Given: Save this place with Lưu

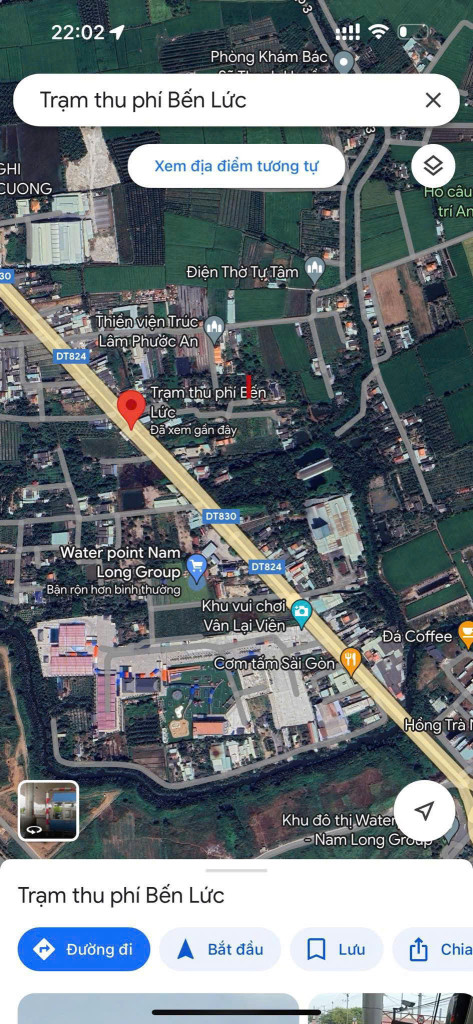Looking at the screenshot, I should point(336,949).
